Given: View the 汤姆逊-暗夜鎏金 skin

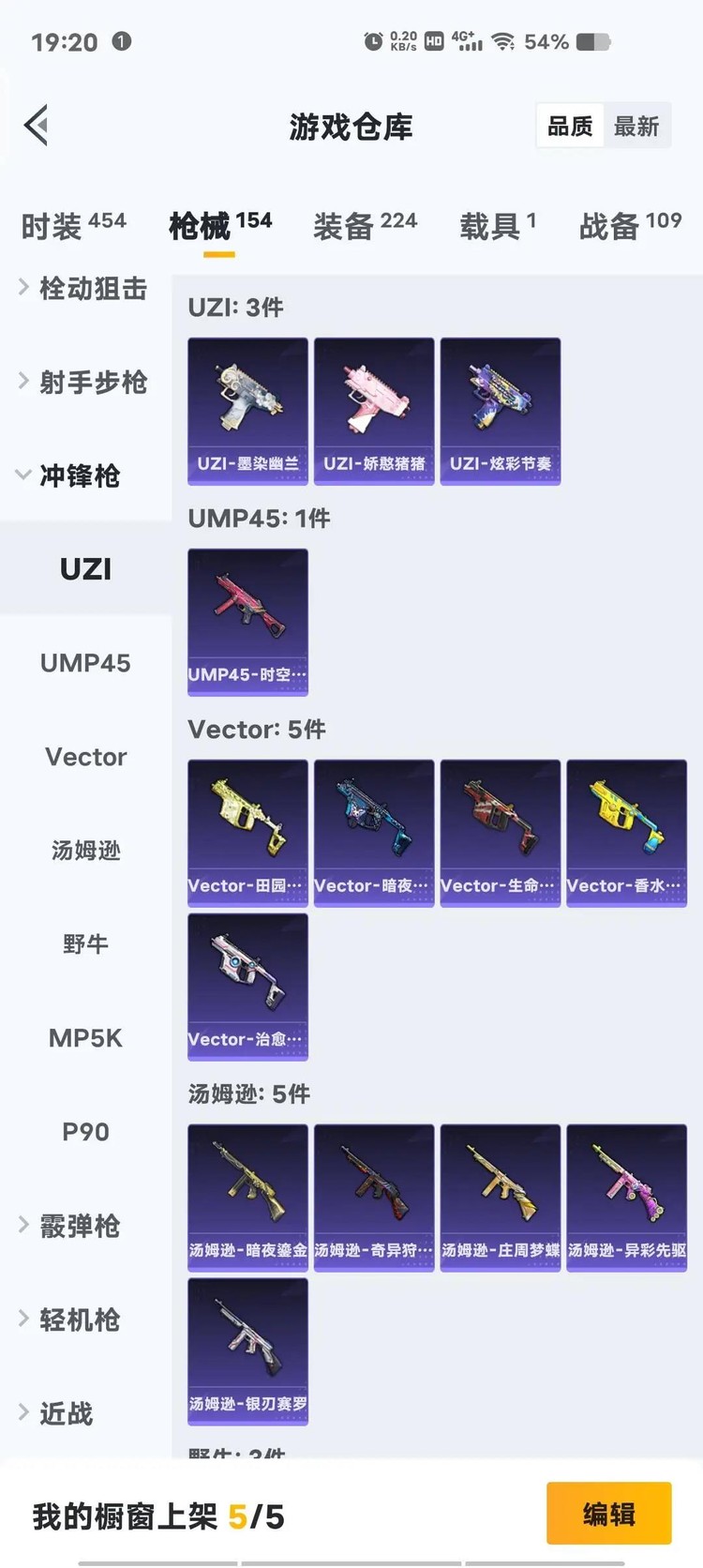Looking at the screenshot, I should [247, 1198].
